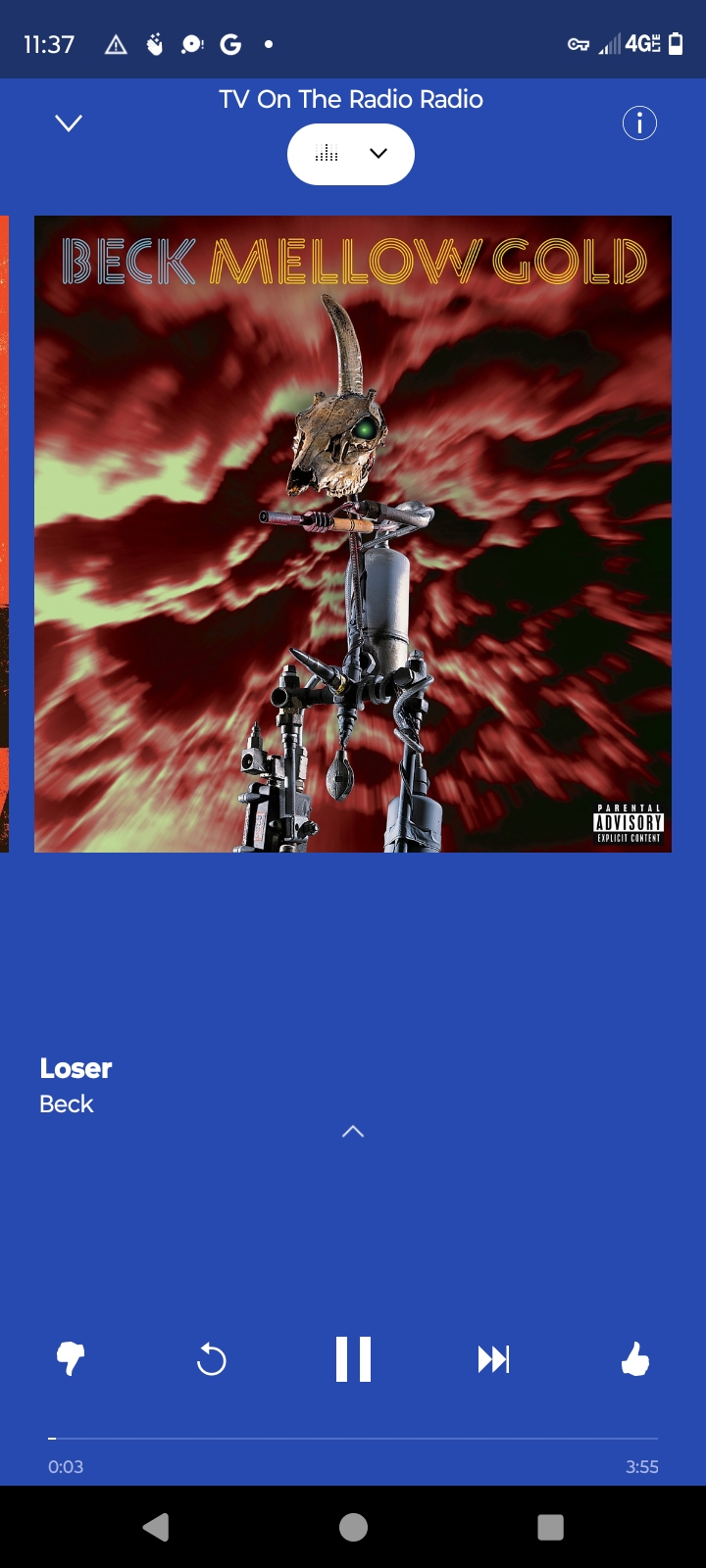The image size is (706, 1568).
Task: Collapse the now playing screen
Action: click(x=69, y=123)
